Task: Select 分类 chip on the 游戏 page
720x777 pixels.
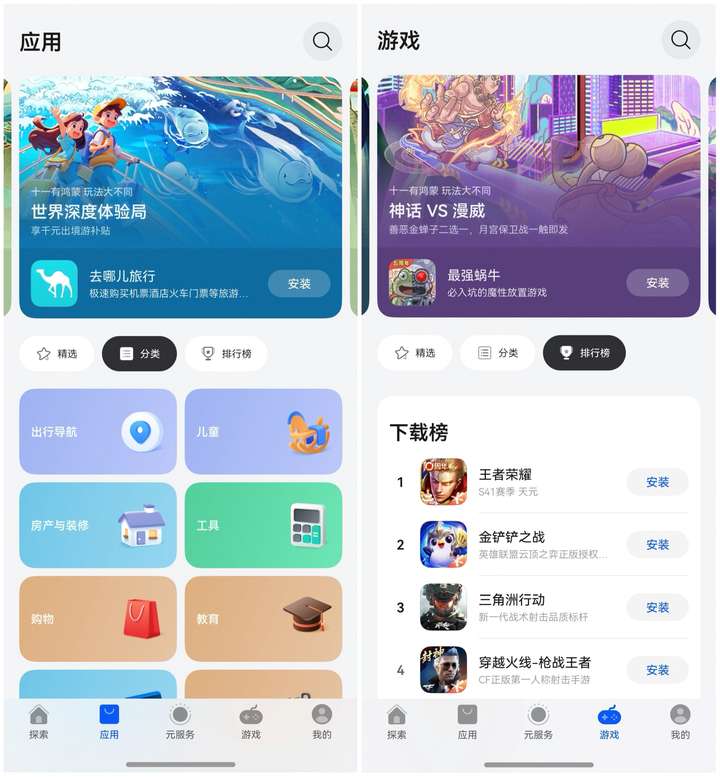Action: point(497,353)
